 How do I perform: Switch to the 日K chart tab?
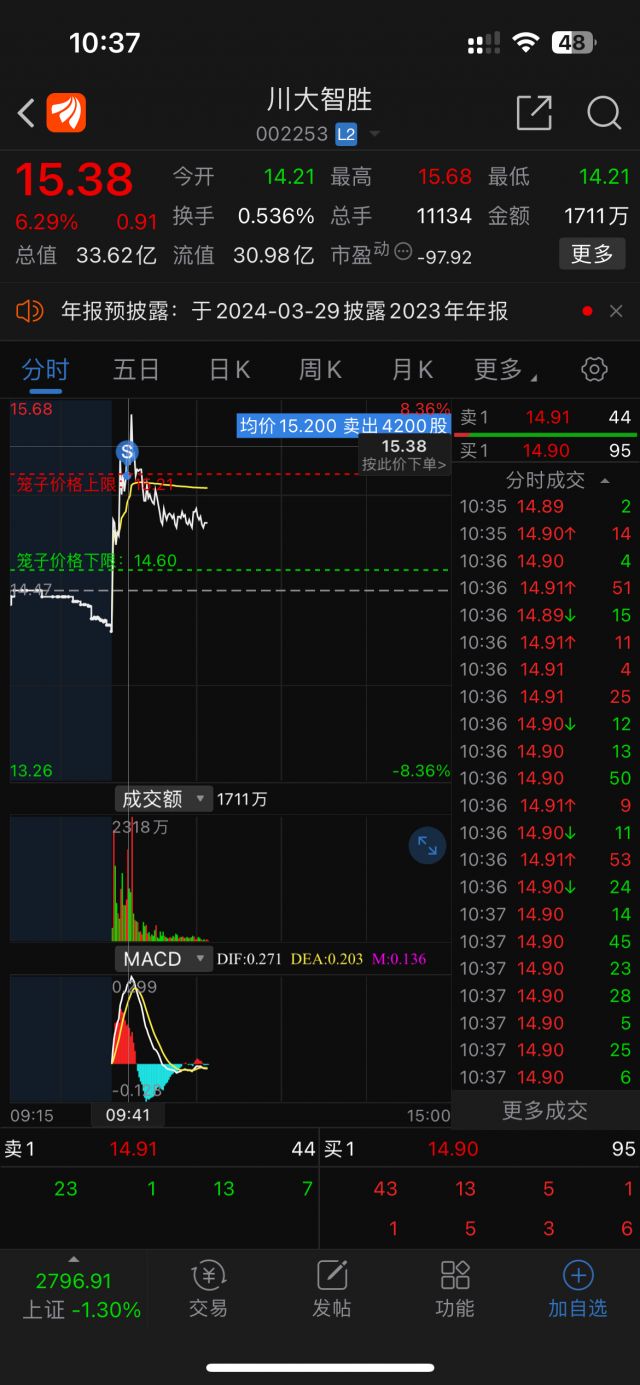(229, 370)
